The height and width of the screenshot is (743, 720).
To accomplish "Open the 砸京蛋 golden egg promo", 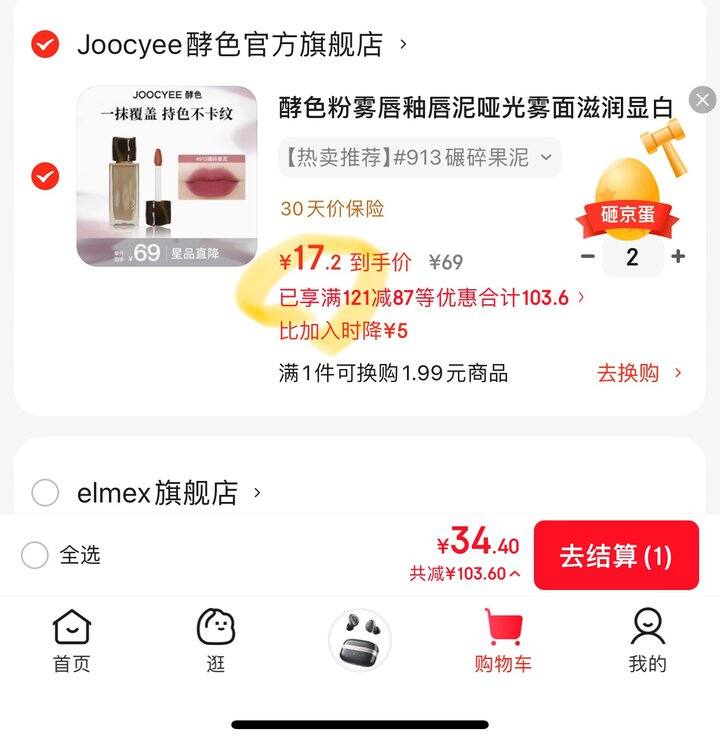I will (x=625, y=185).
